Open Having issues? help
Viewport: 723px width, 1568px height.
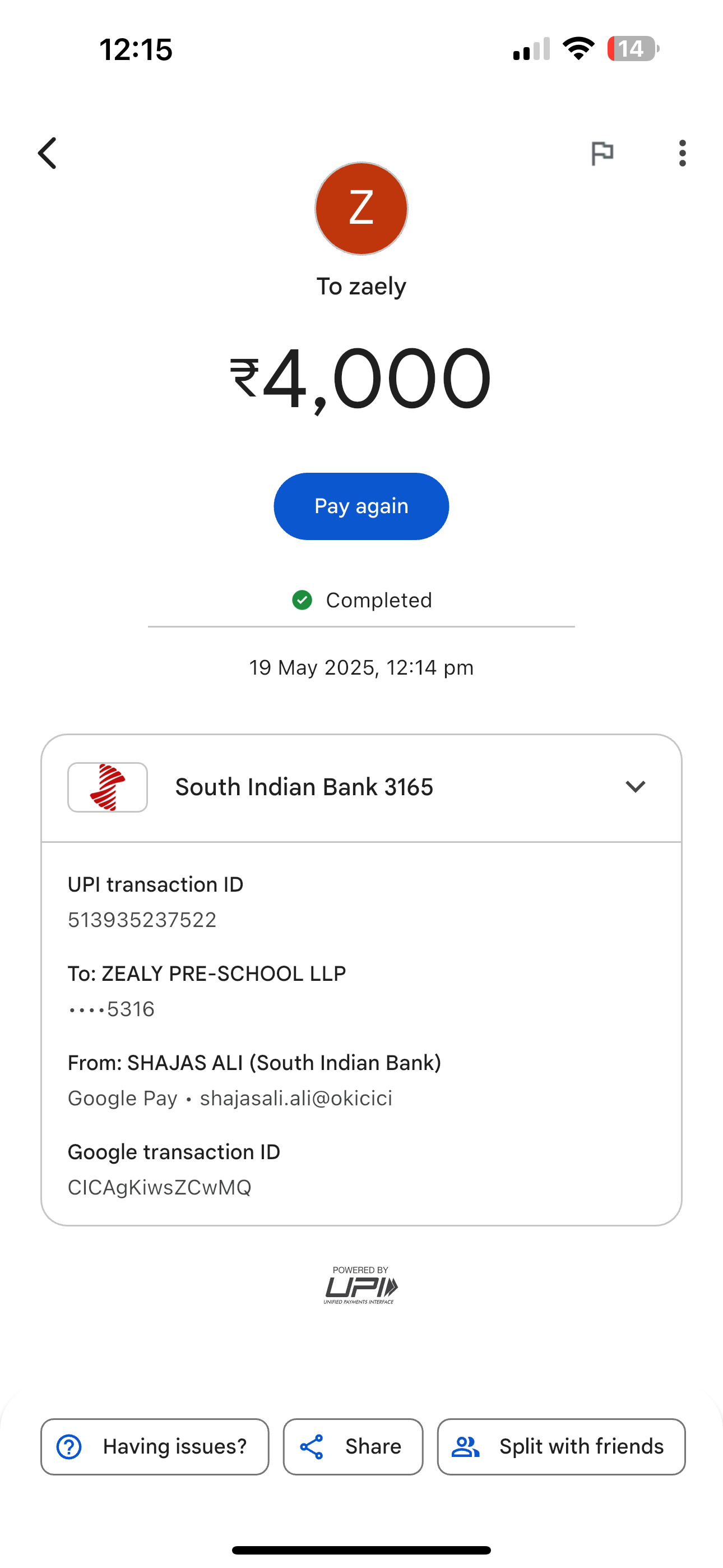(x=155, y=1446)
